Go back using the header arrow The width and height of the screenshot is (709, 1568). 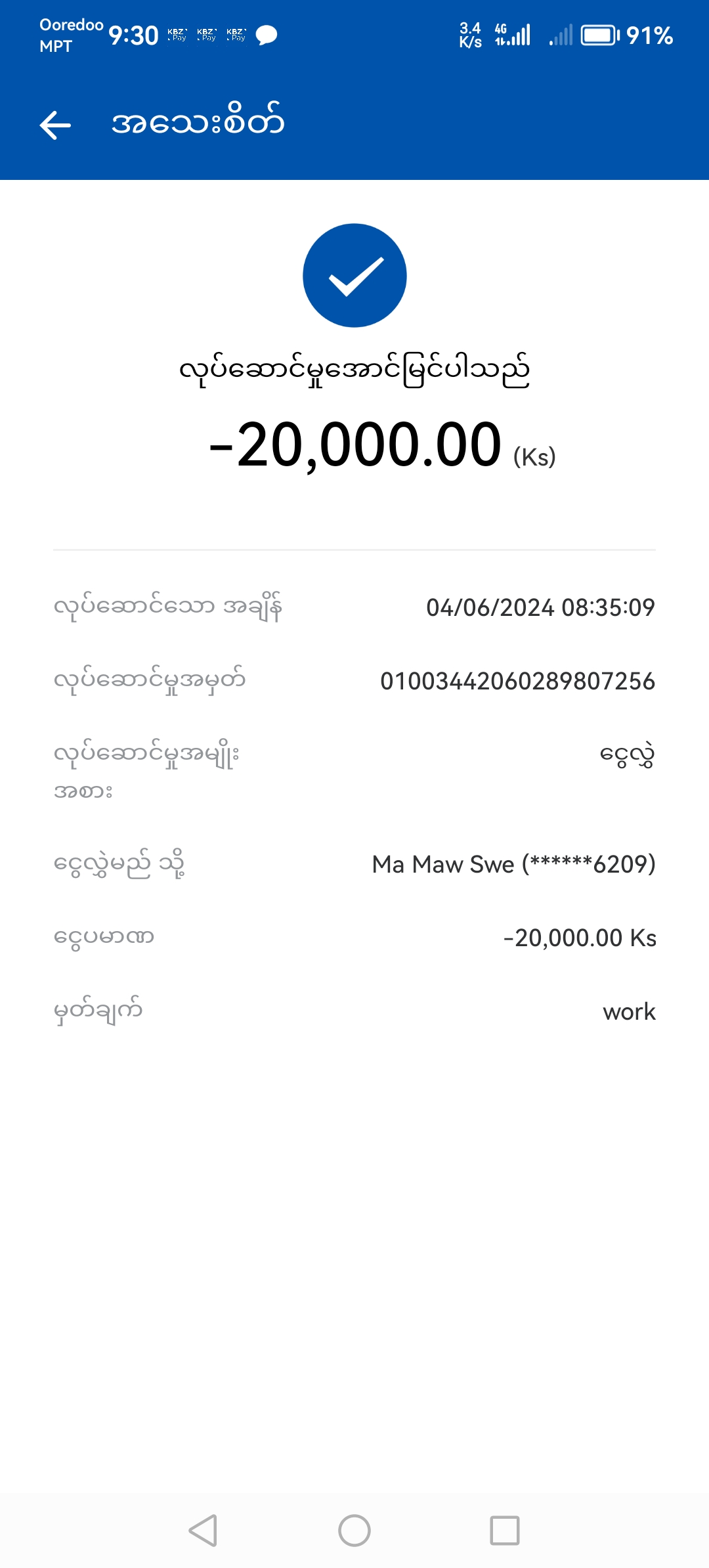tap(55, 125)
